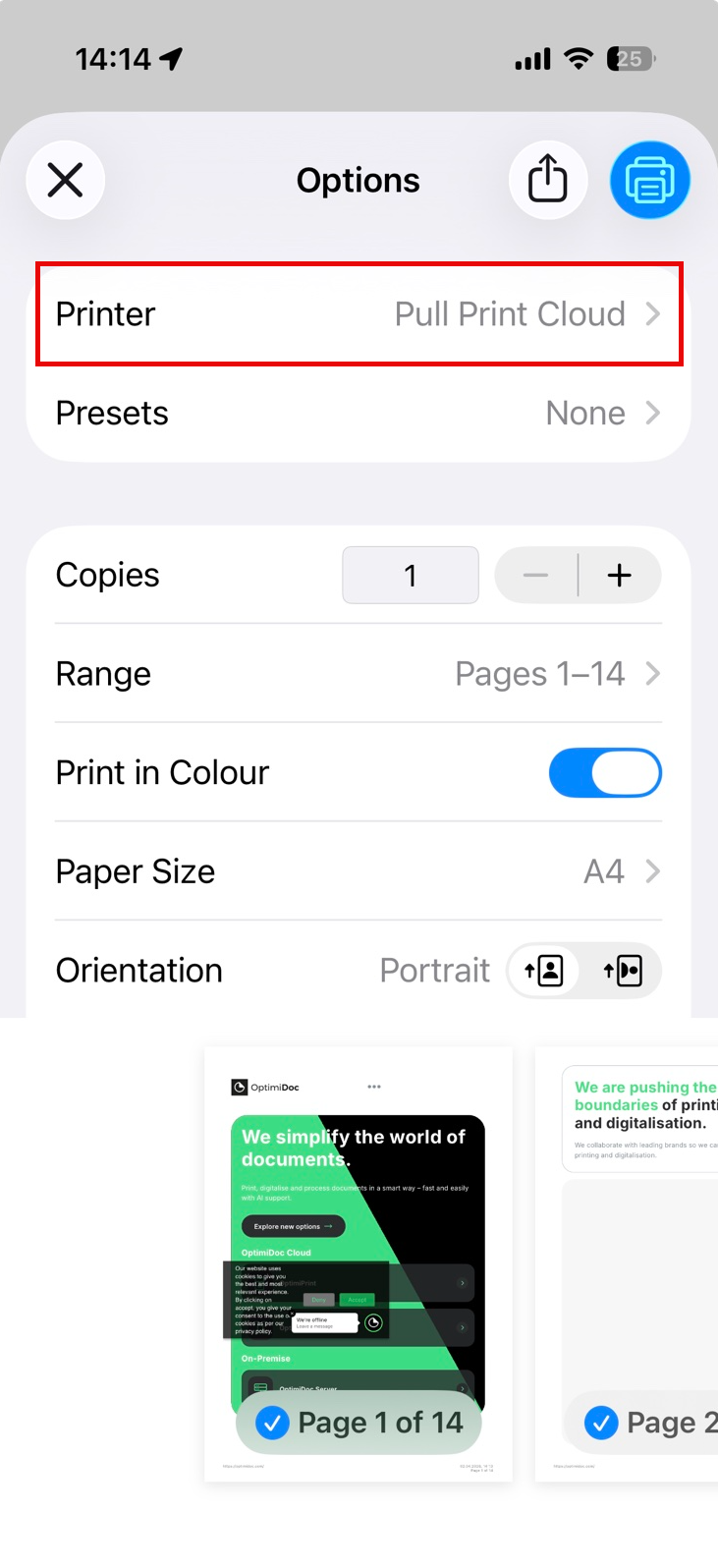Deselect Page 1 of 14 checkmark
Image resolution: width=718 pixels, height=1568 pixels.
pos(273,1423)
